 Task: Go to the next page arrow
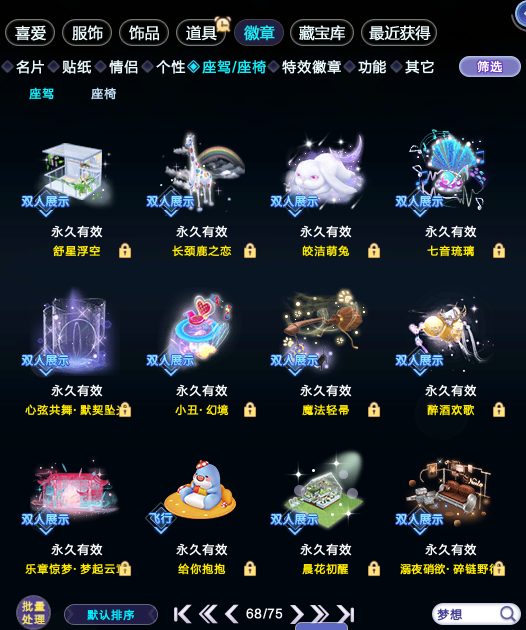pyautogui.click(x=297, y=614)
